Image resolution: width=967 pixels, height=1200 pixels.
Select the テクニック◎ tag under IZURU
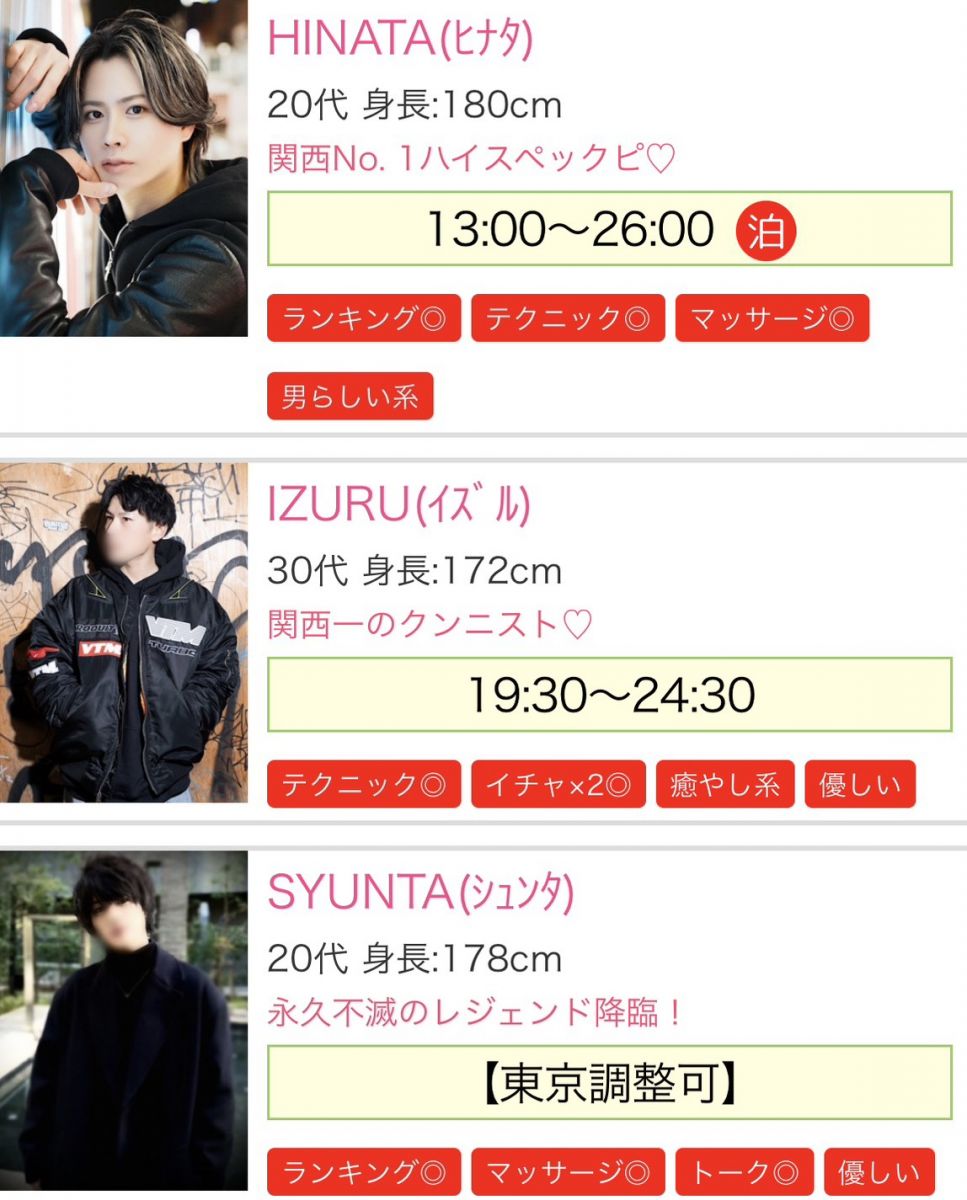coord(364,784)
